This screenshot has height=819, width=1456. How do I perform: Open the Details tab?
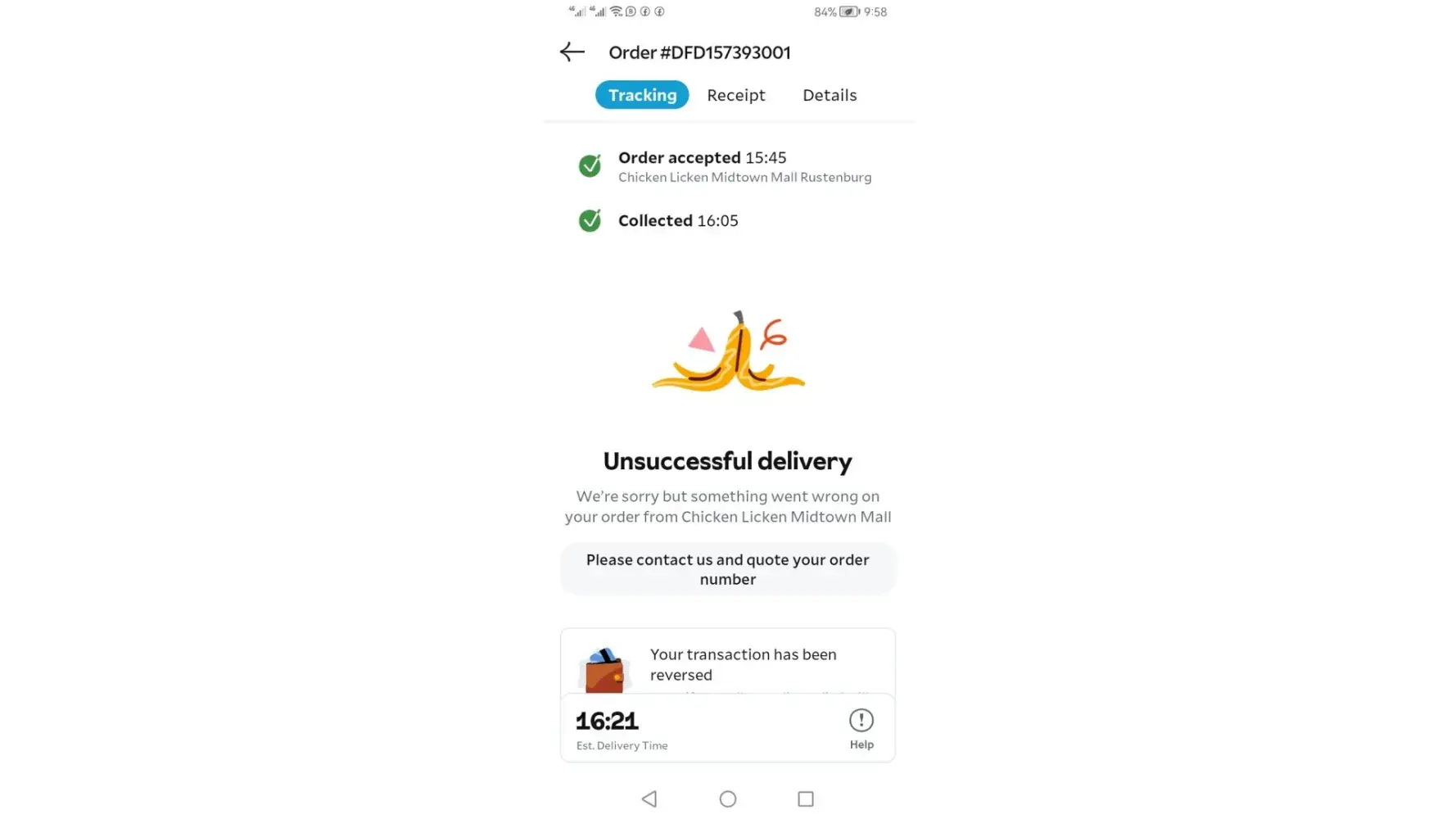829,95
